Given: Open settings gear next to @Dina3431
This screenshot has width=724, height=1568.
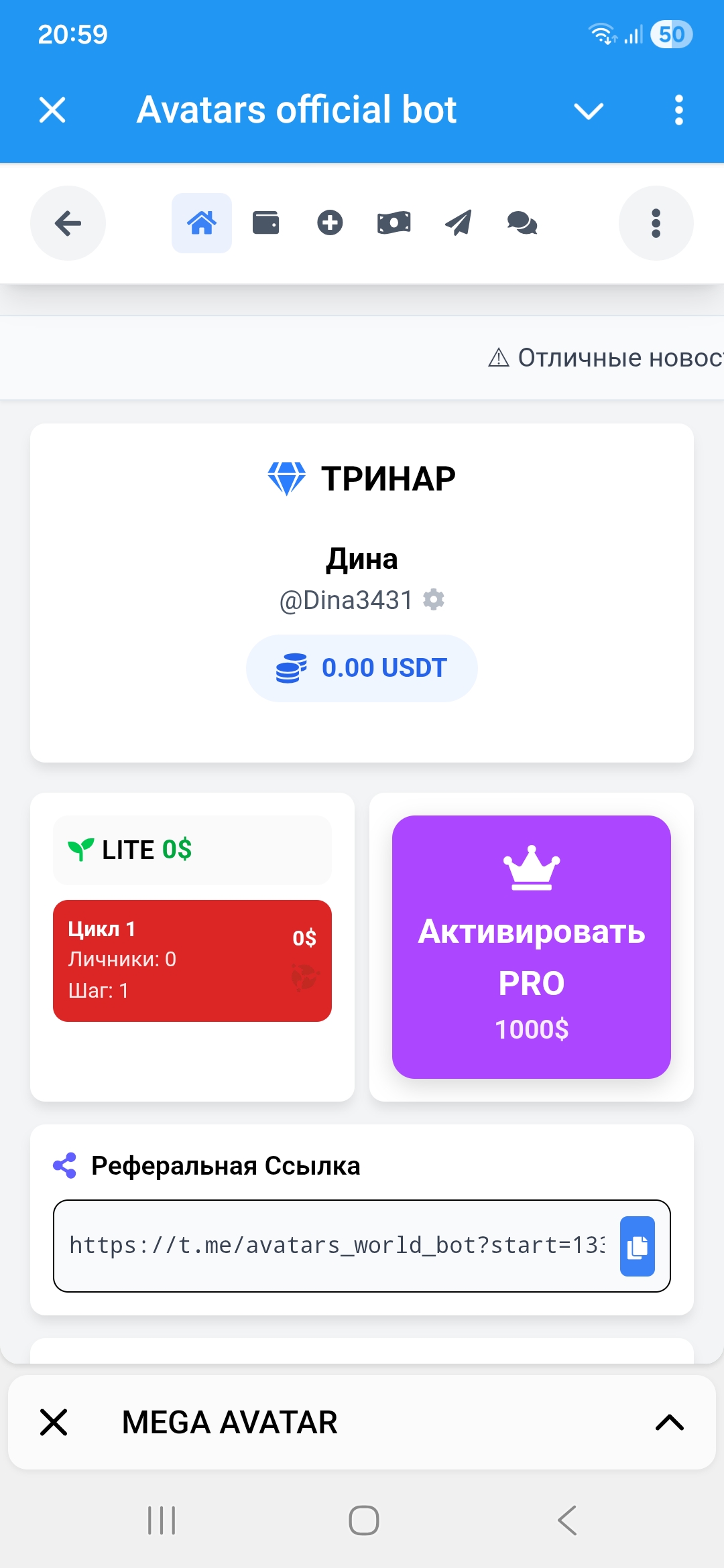Looking at the screenshot, I should point(434,599).
